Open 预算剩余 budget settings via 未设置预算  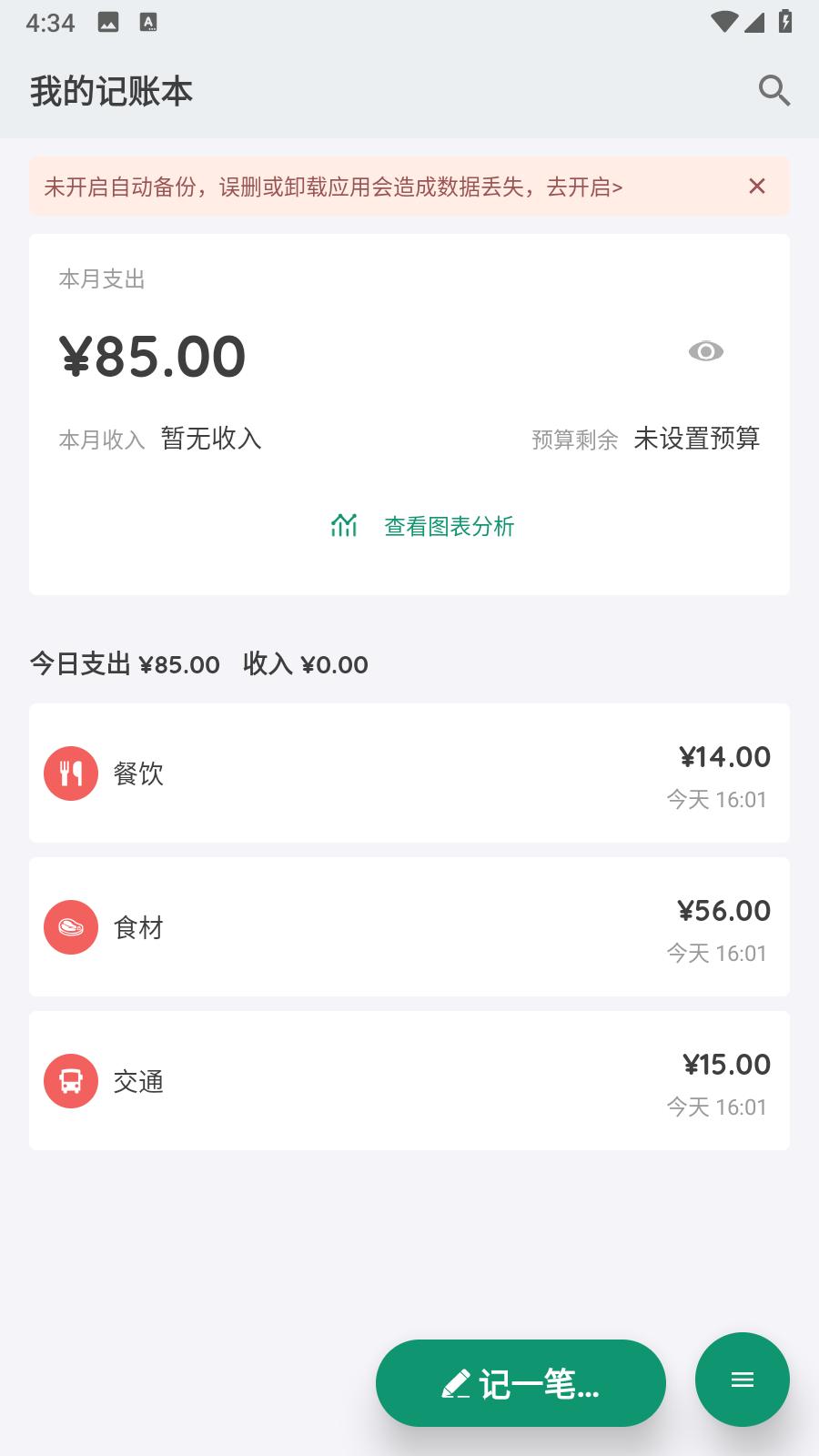698,440
